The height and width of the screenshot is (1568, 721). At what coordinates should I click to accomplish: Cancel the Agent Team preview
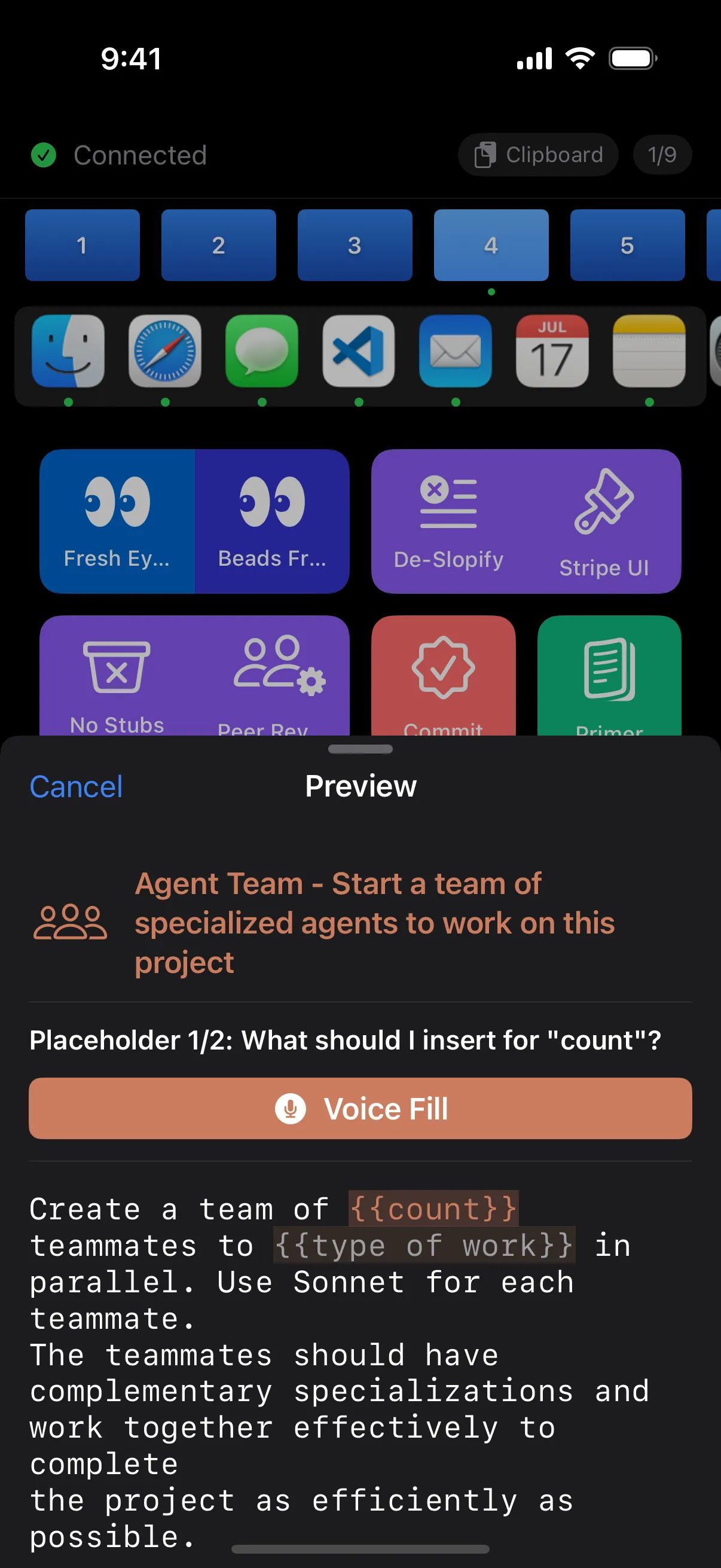(x=75, y=786)
